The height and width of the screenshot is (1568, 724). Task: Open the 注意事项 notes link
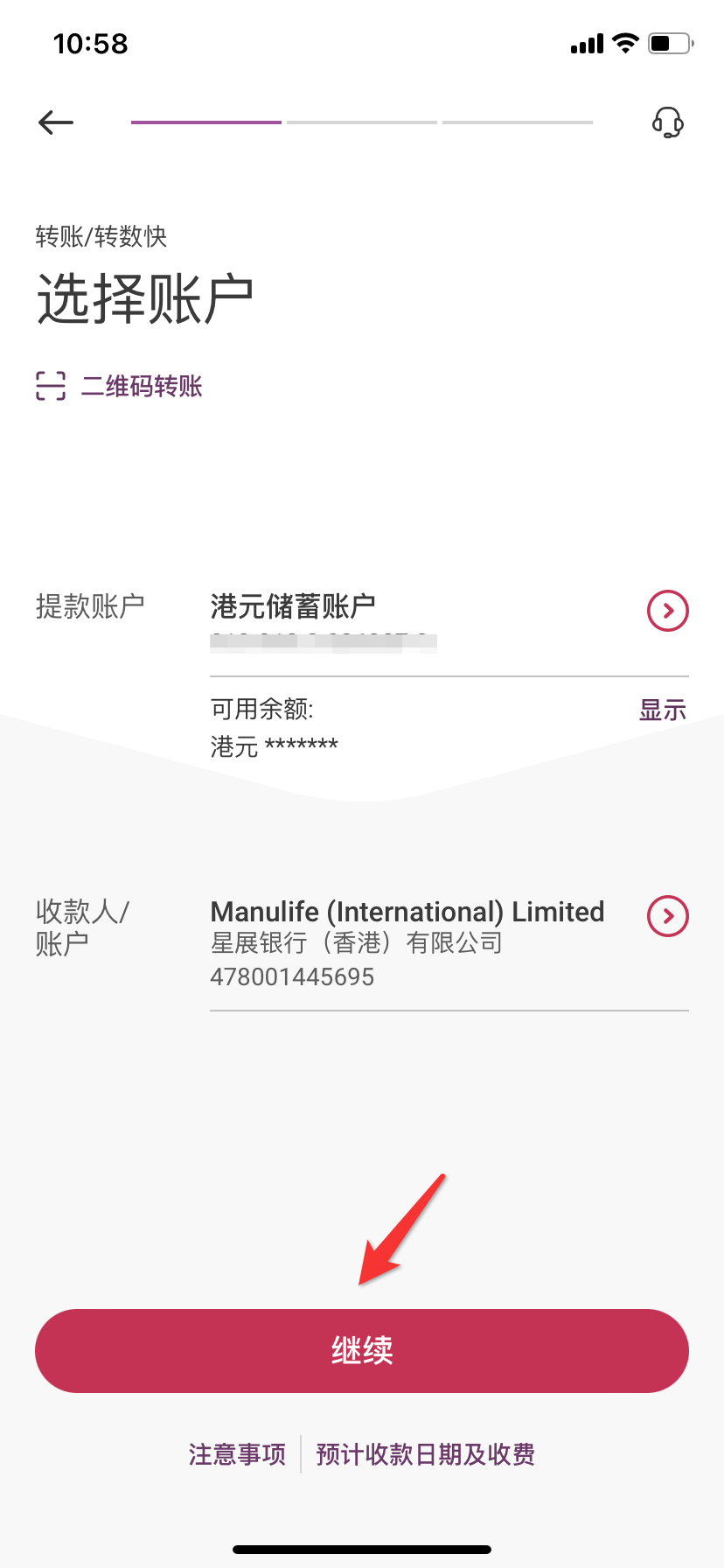(x=237, y=1454)
